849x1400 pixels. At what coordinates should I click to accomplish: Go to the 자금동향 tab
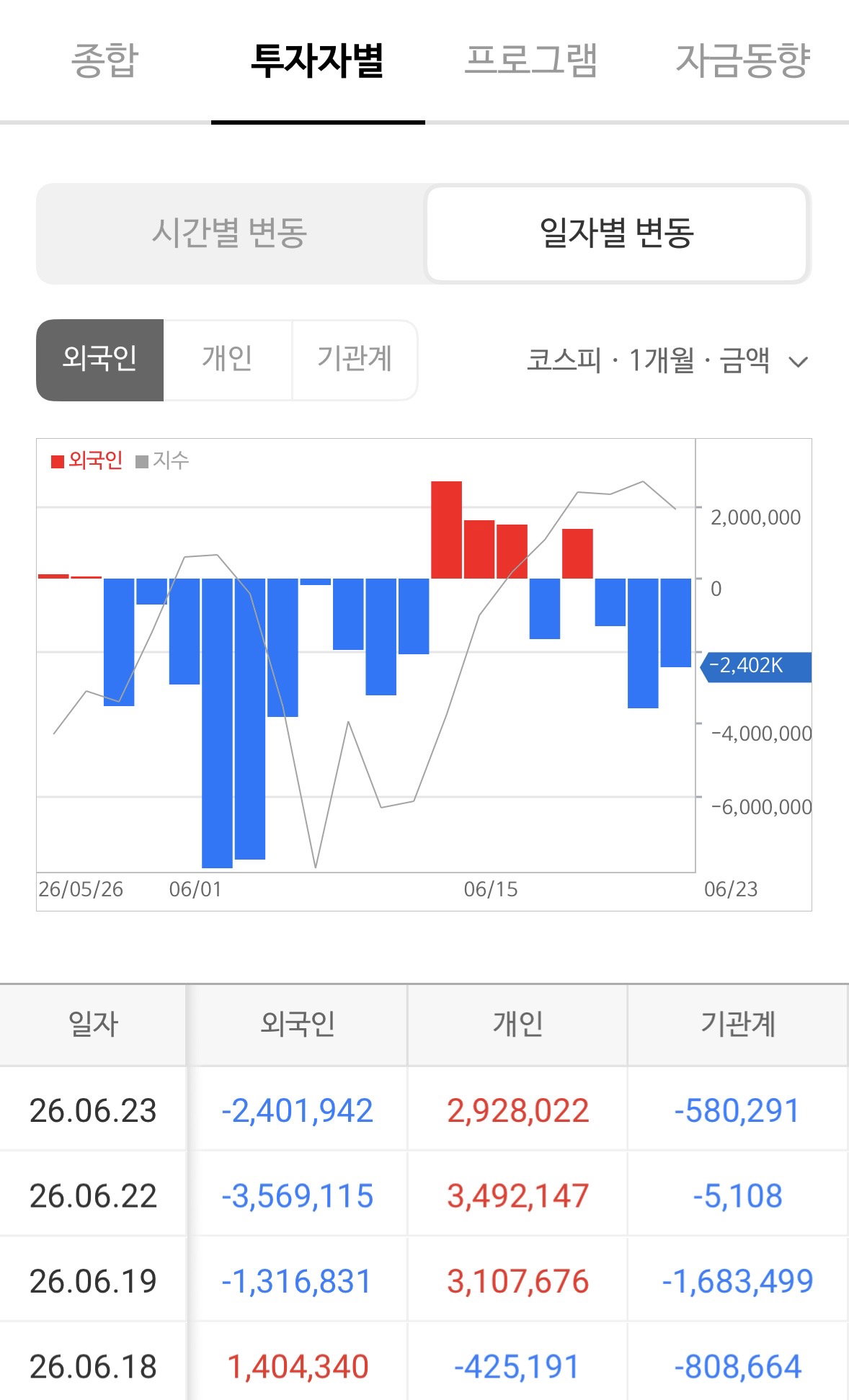tap(743, 61)
